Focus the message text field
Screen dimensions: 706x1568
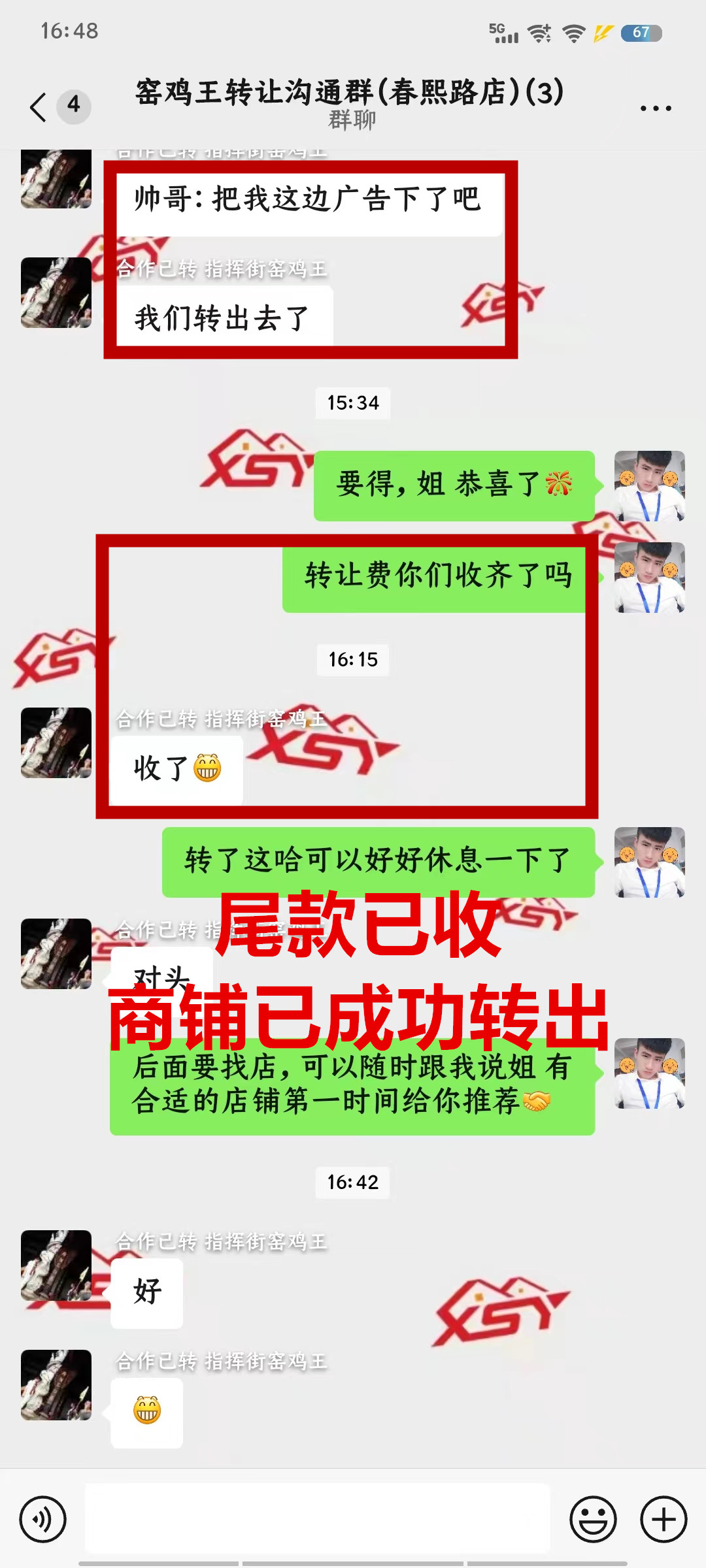[317, 1519]
